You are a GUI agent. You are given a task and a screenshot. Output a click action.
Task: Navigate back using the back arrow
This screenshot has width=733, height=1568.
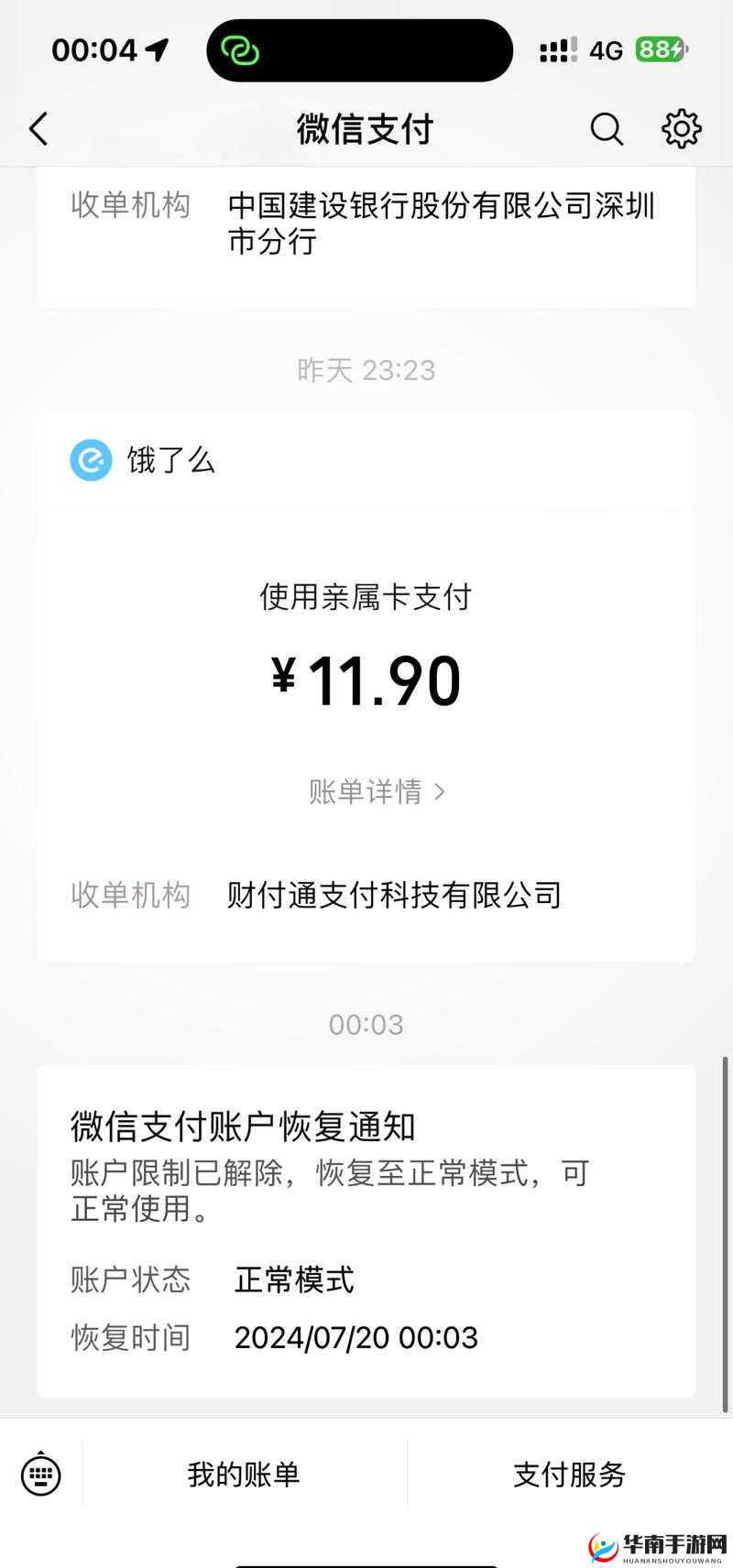(x=38, y=128)
